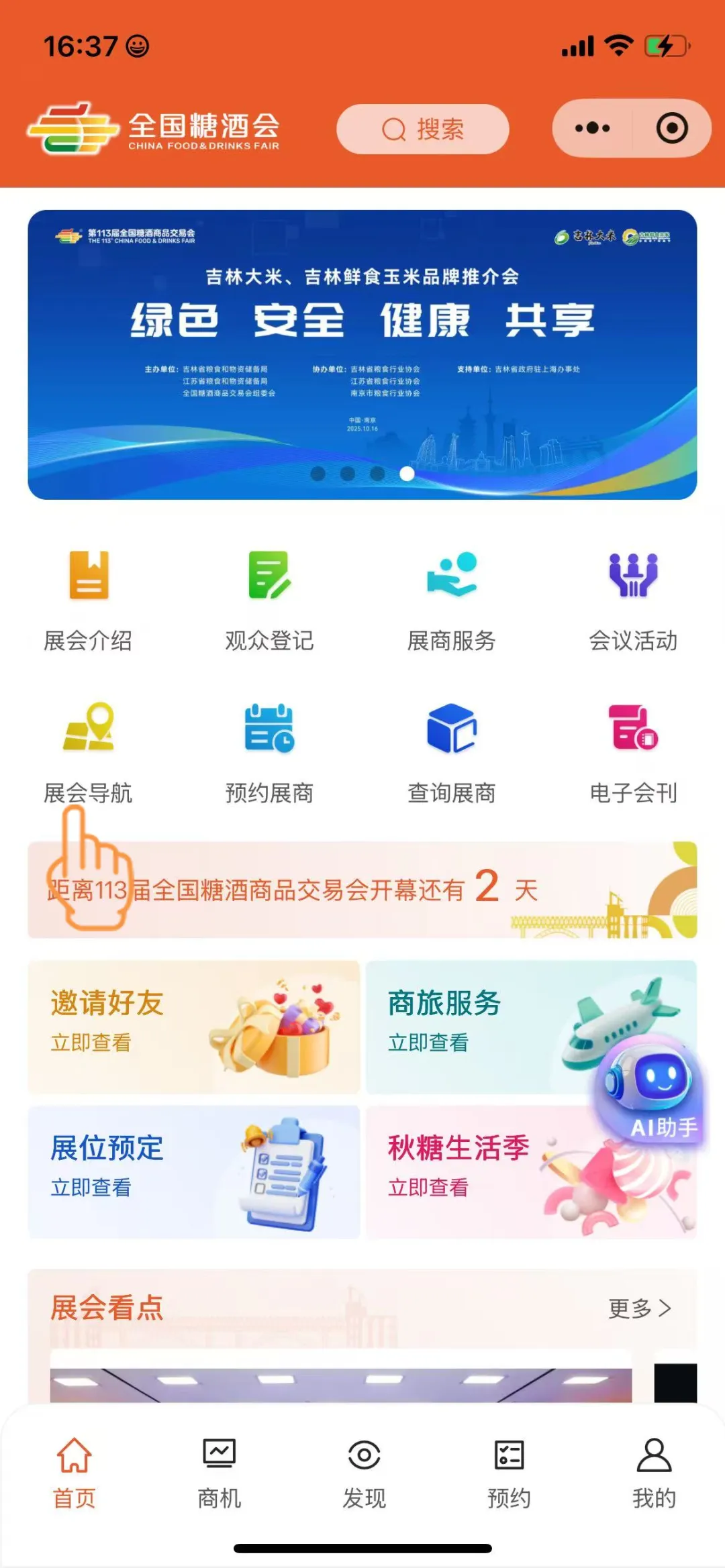725x1568 pixels.
Task: Open the 搜索 search box
Action: 422,129
